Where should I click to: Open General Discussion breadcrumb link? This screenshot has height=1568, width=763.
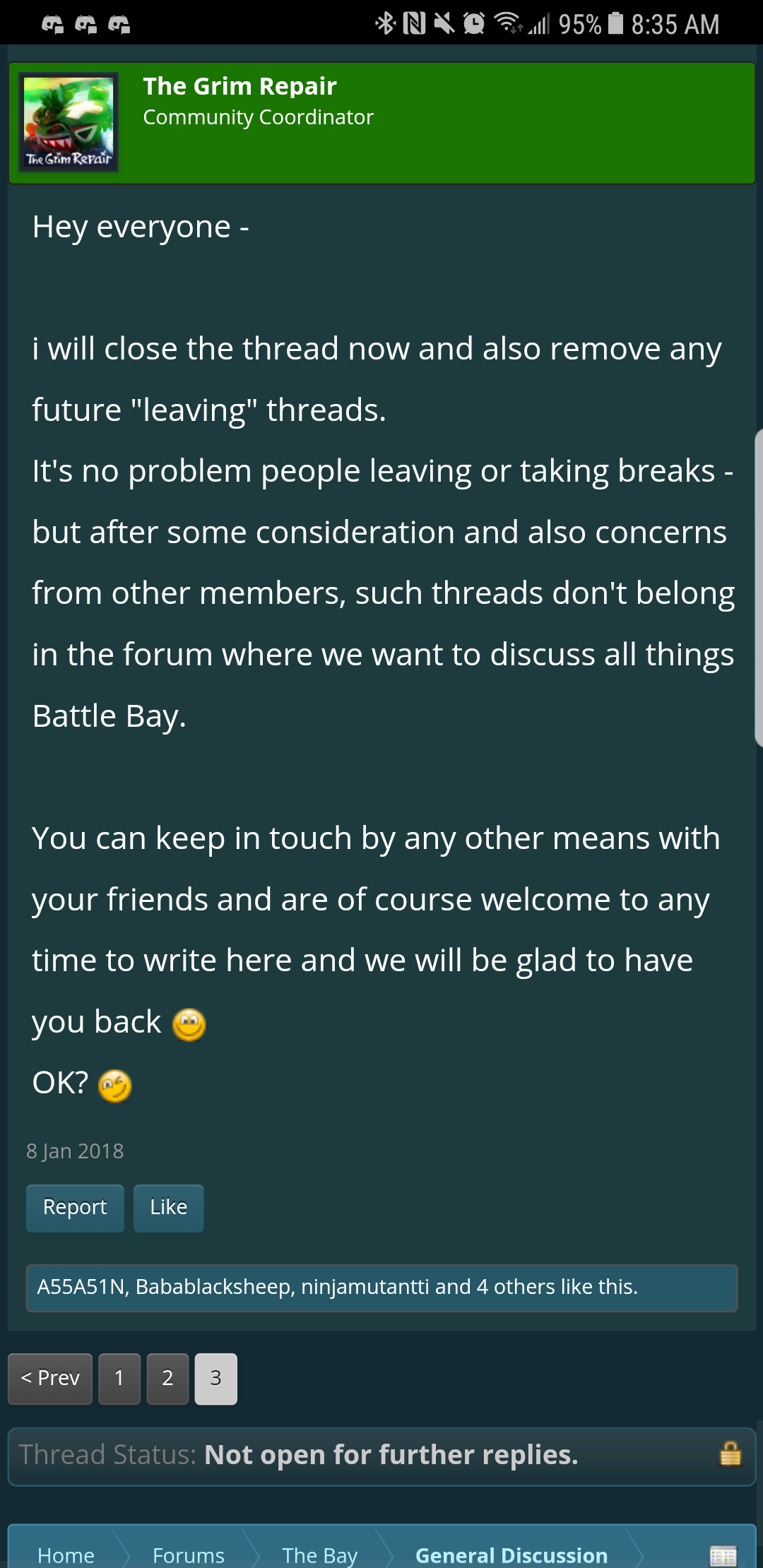511,1555
